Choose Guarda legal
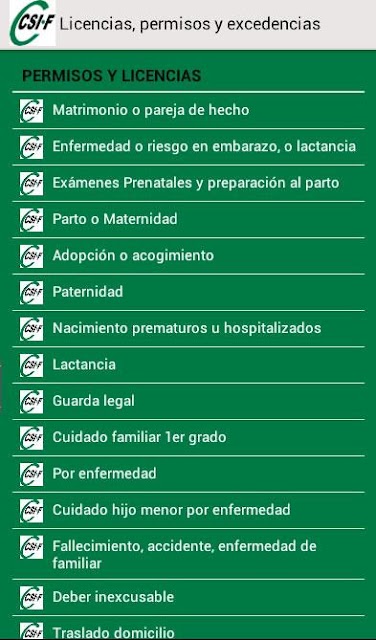This screenshot has height=640, width=376. pos(188,401)
